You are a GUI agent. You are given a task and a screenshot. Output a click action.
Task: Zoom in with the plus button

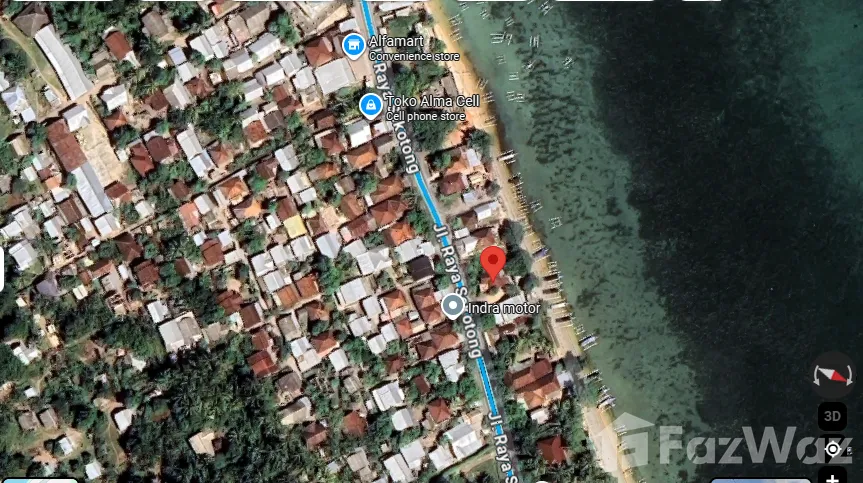[x=833, y=477]
